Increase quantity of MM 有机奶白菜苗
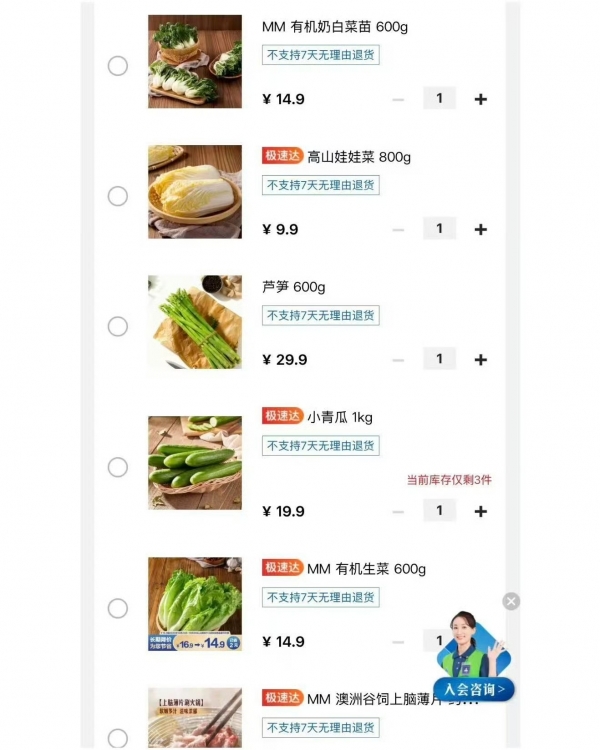Viewport: 600px width, 750px height. (x=481, y=99)
